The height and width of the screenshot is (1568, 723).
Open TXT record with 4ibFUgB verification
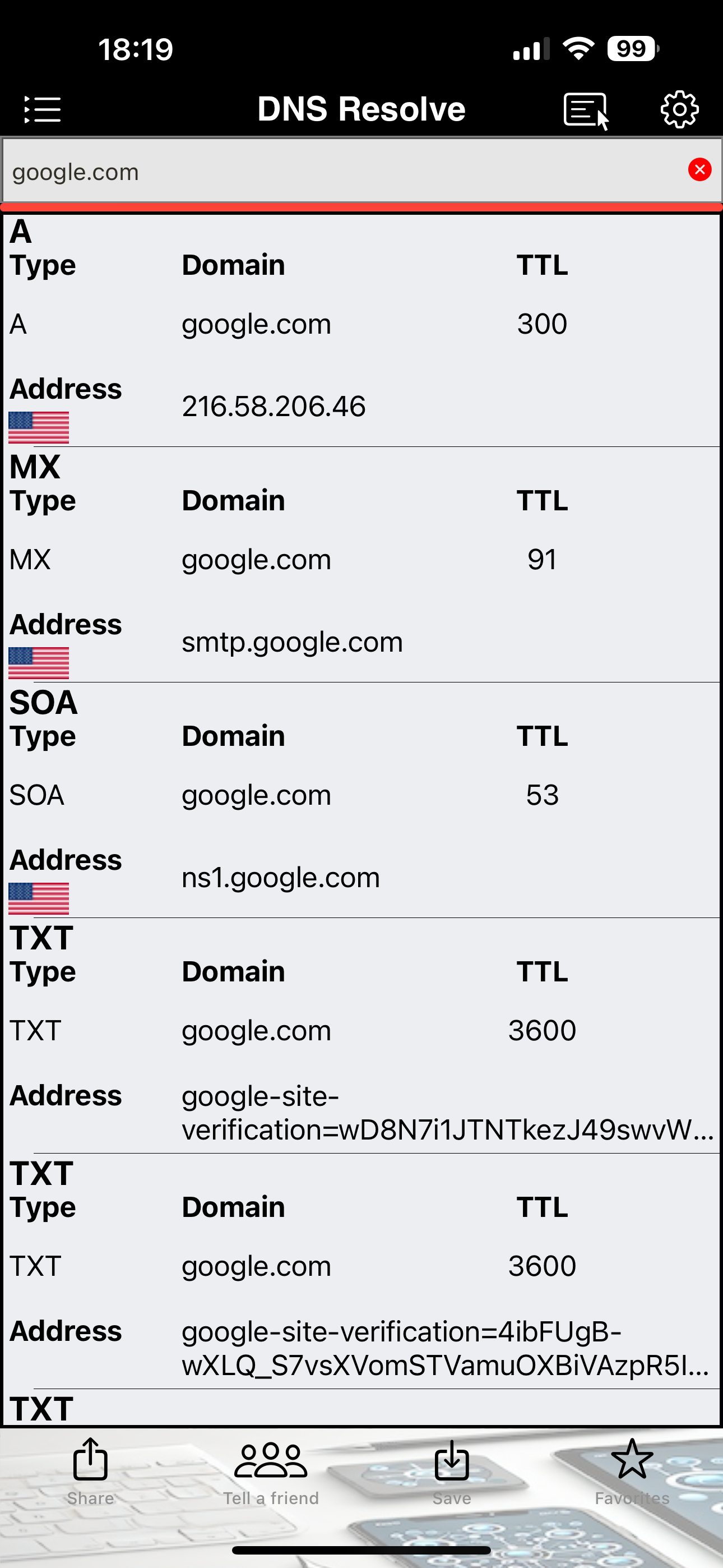click(361, 1271)
